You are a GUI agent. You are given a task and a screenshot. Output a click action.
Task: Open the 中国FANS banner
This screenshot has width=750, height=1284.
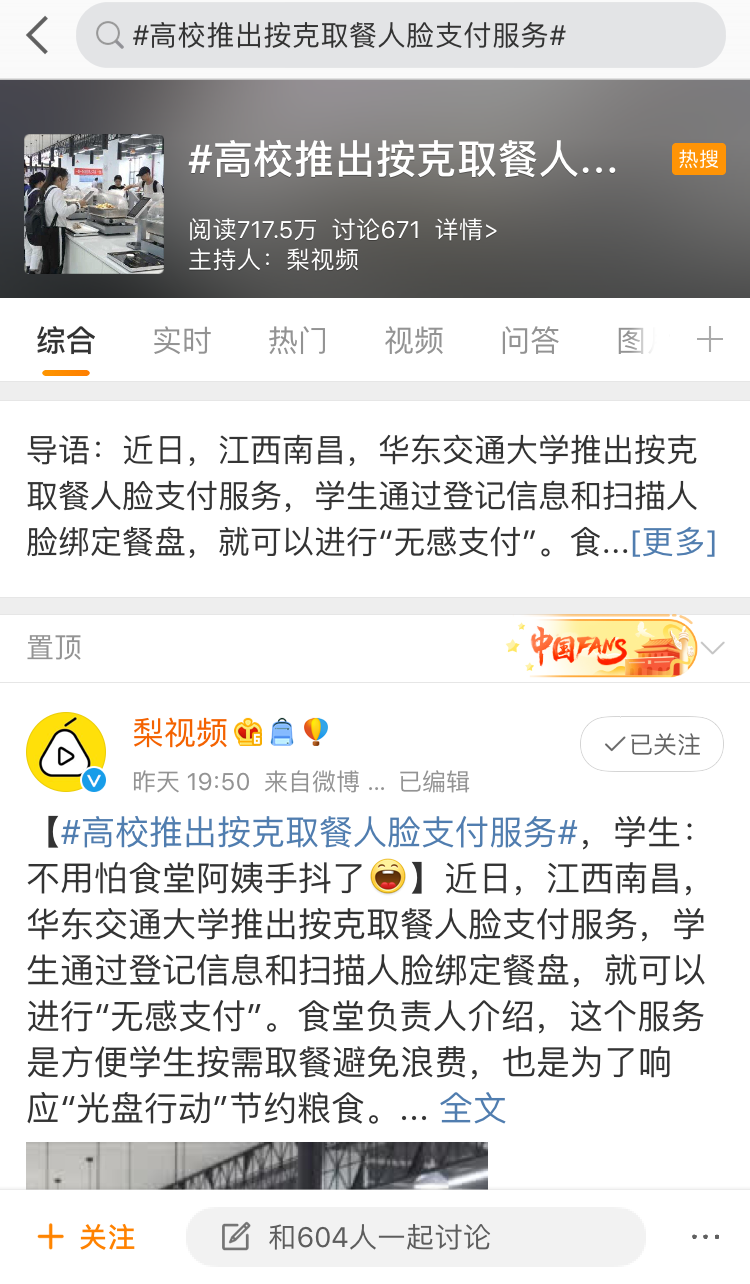(x=600, y=648)
